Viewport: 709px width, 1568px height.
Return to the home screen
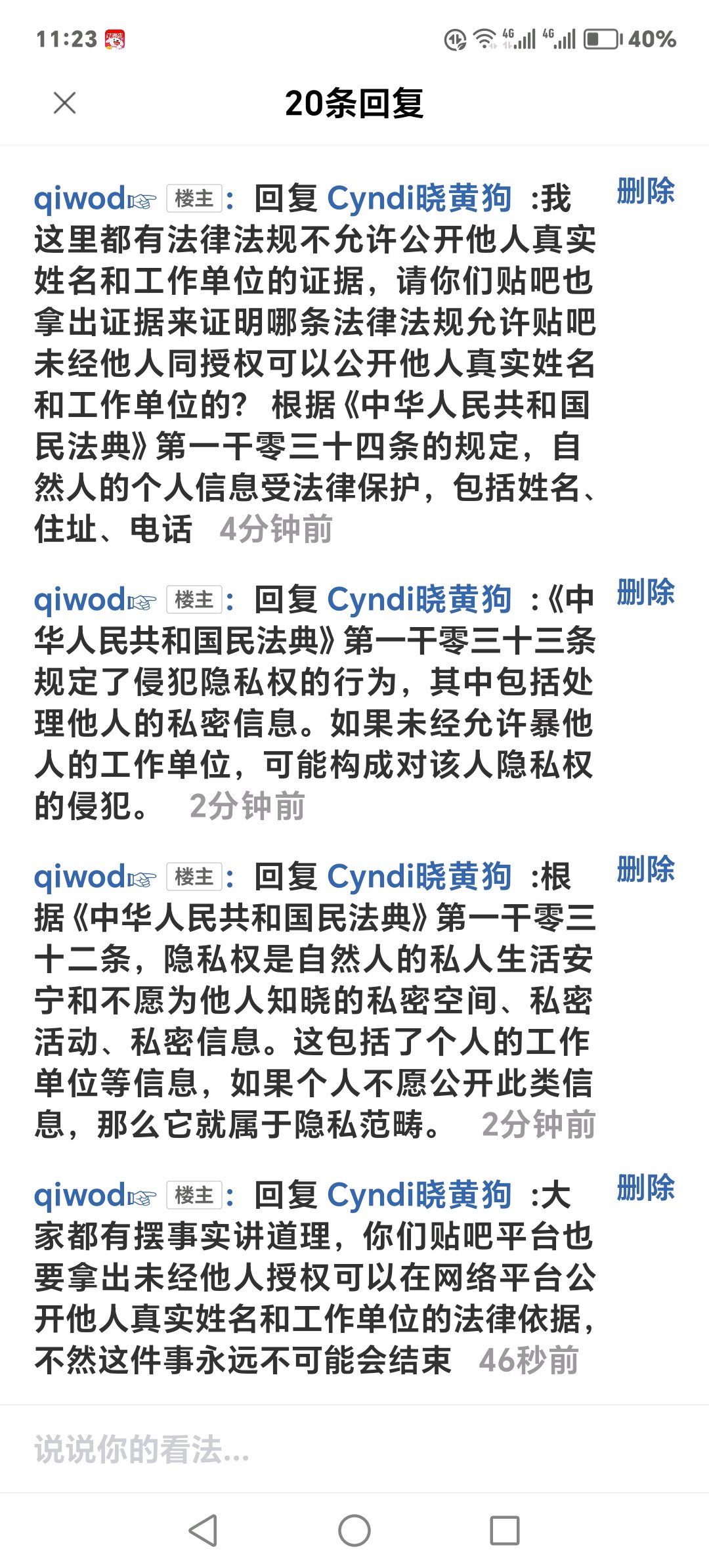coord(354,1531)
